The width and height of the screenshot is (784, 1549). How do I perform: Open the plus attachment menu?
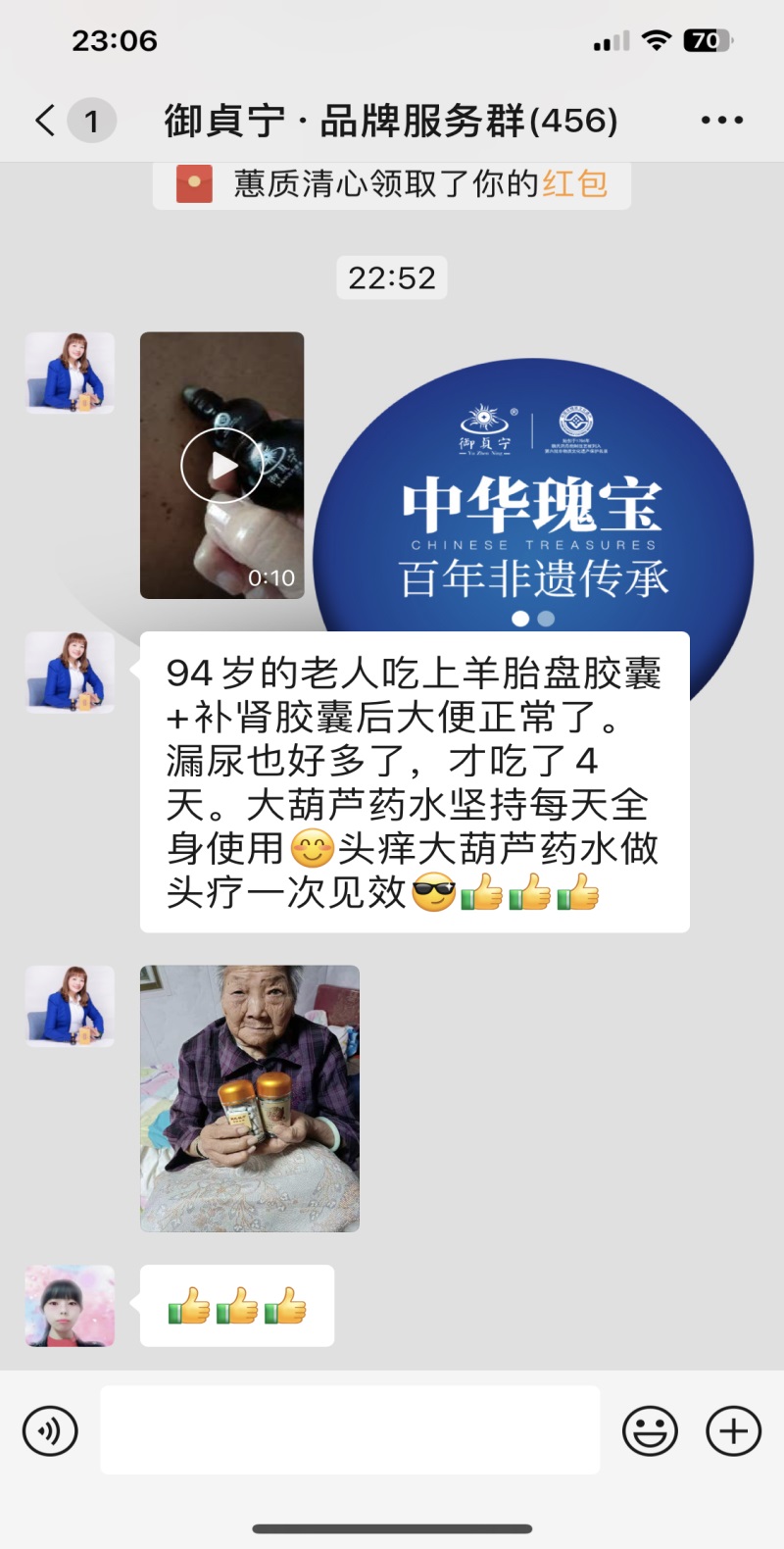click(x=733, y=1431)
